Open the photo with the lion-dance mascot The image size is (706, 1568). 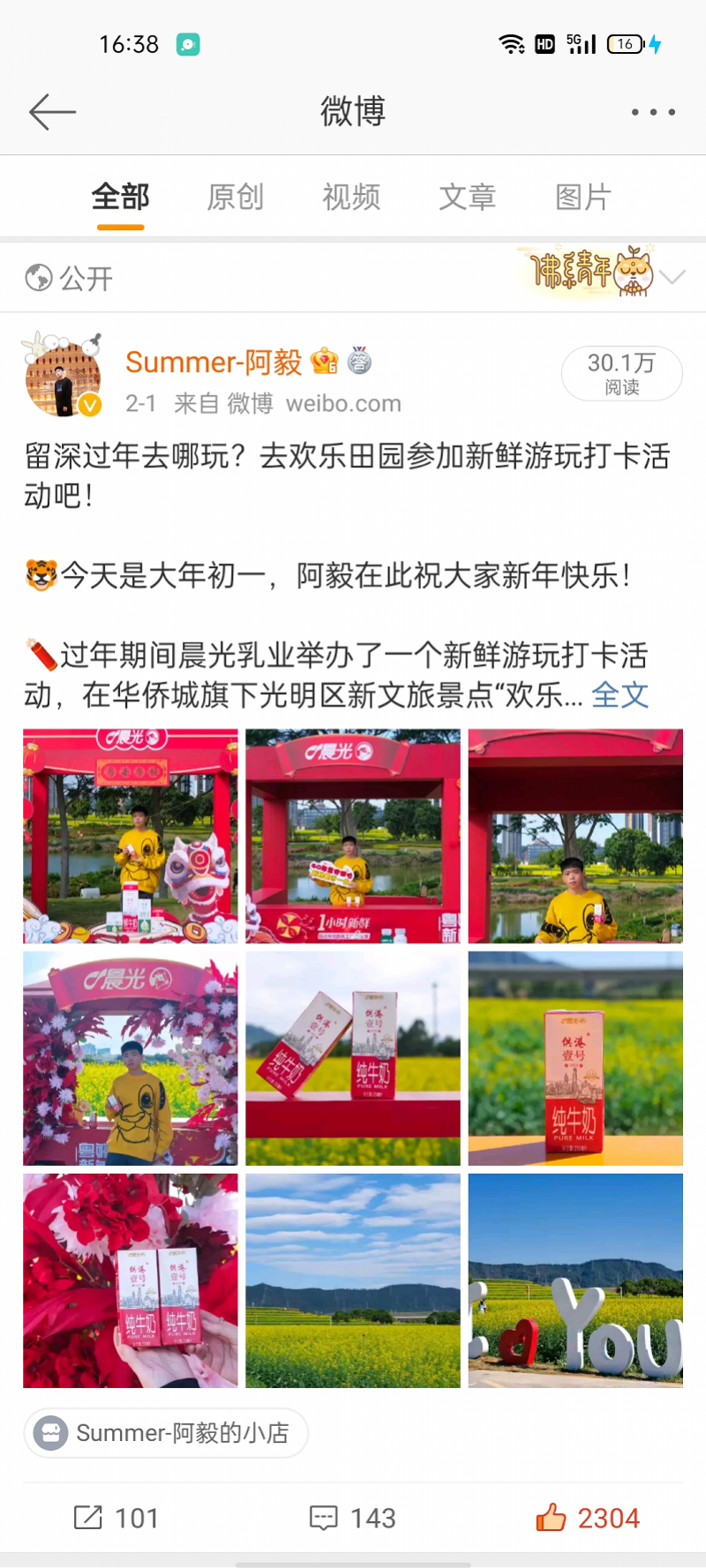point(131,836)
